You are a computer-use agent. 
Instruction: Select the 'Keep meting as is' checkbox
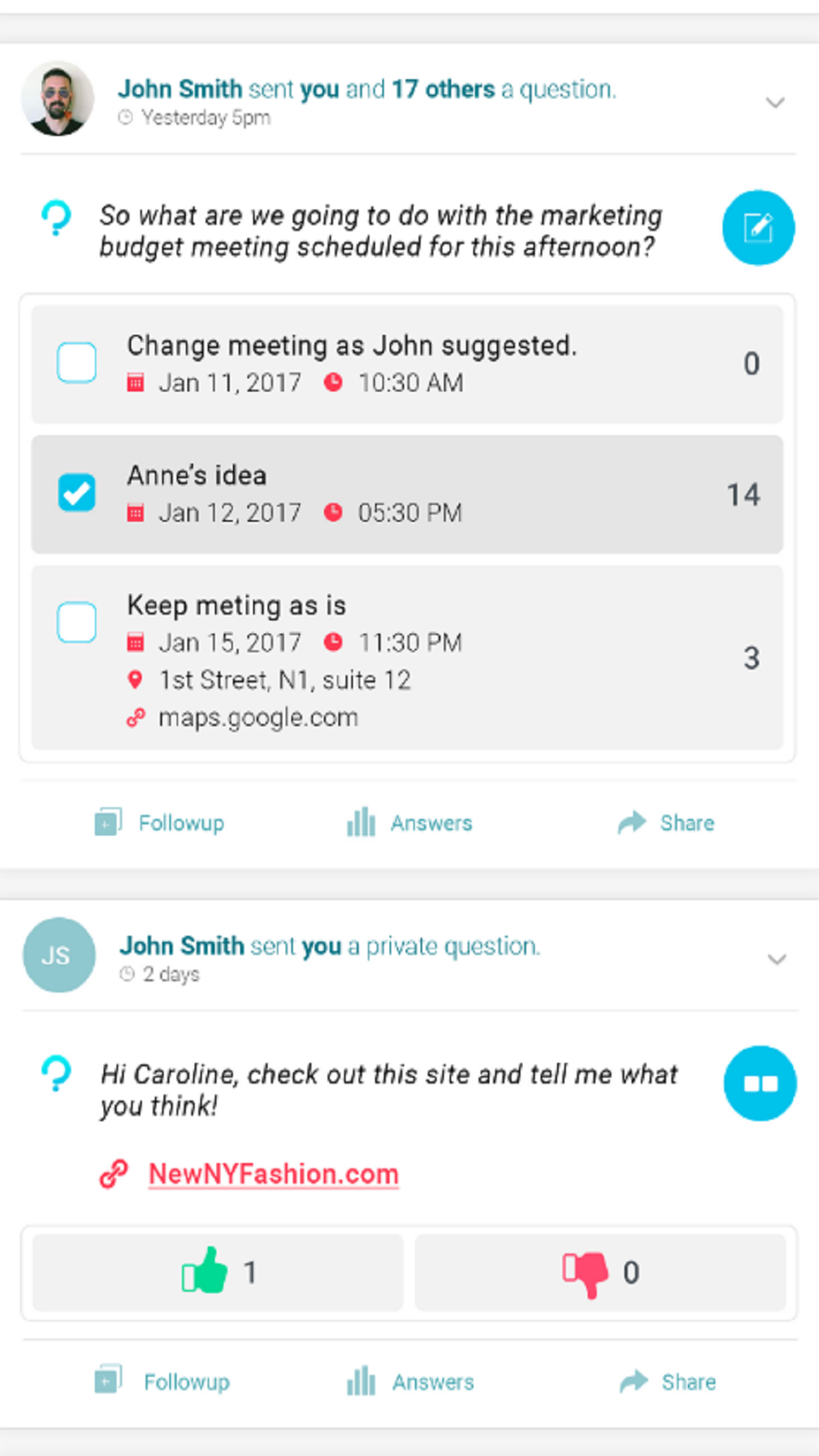(x=76, y=622)
